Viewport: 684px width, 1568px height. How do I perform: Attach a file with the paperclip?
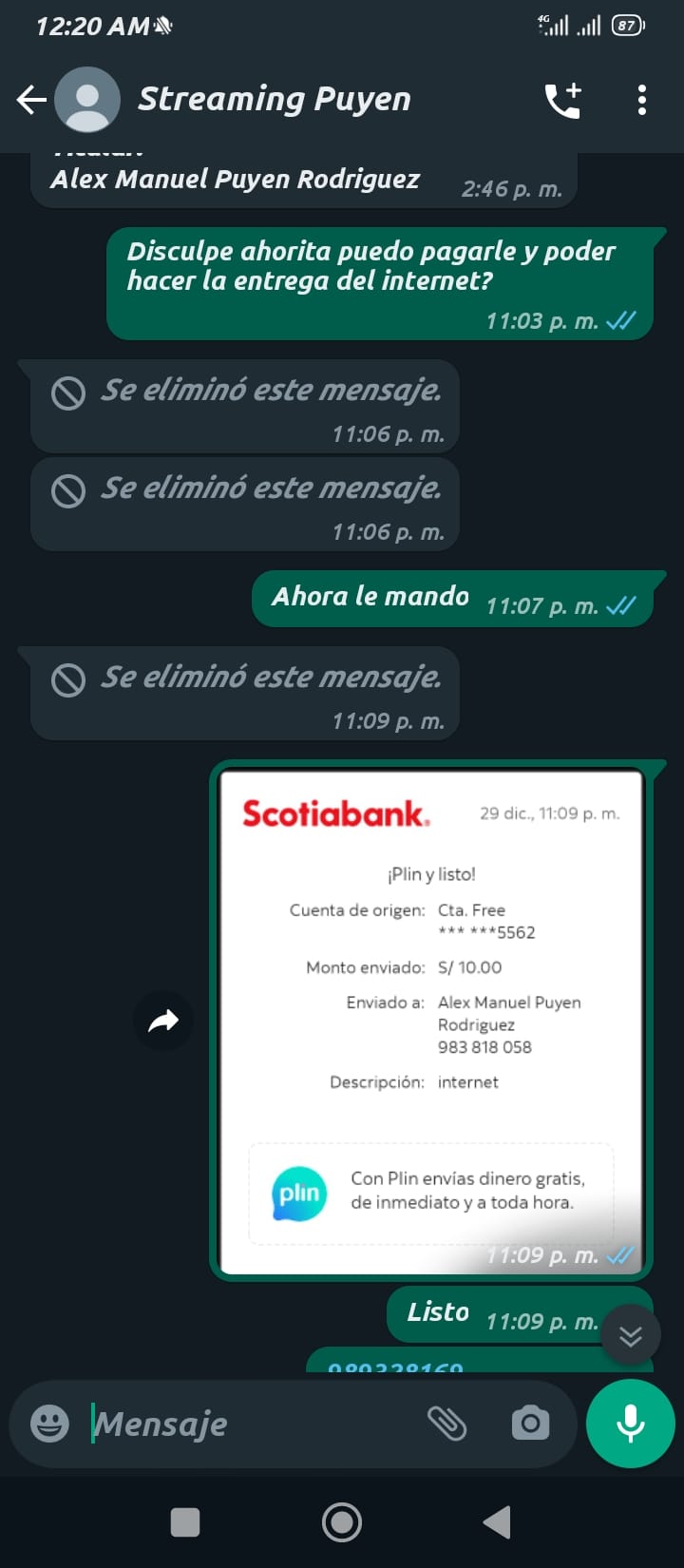(446, 1424)
